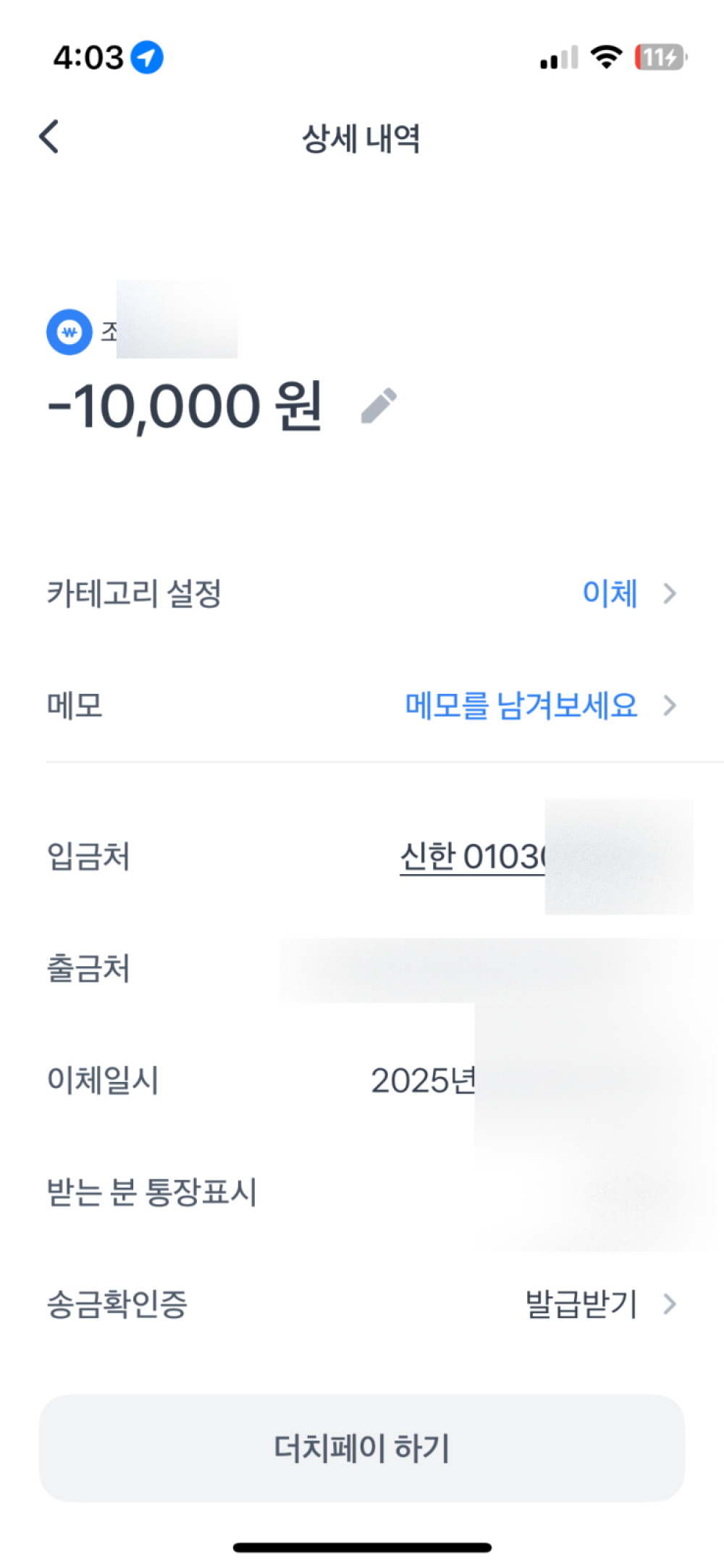Tap the 더치페이 하기 button

click(361, 1448)
